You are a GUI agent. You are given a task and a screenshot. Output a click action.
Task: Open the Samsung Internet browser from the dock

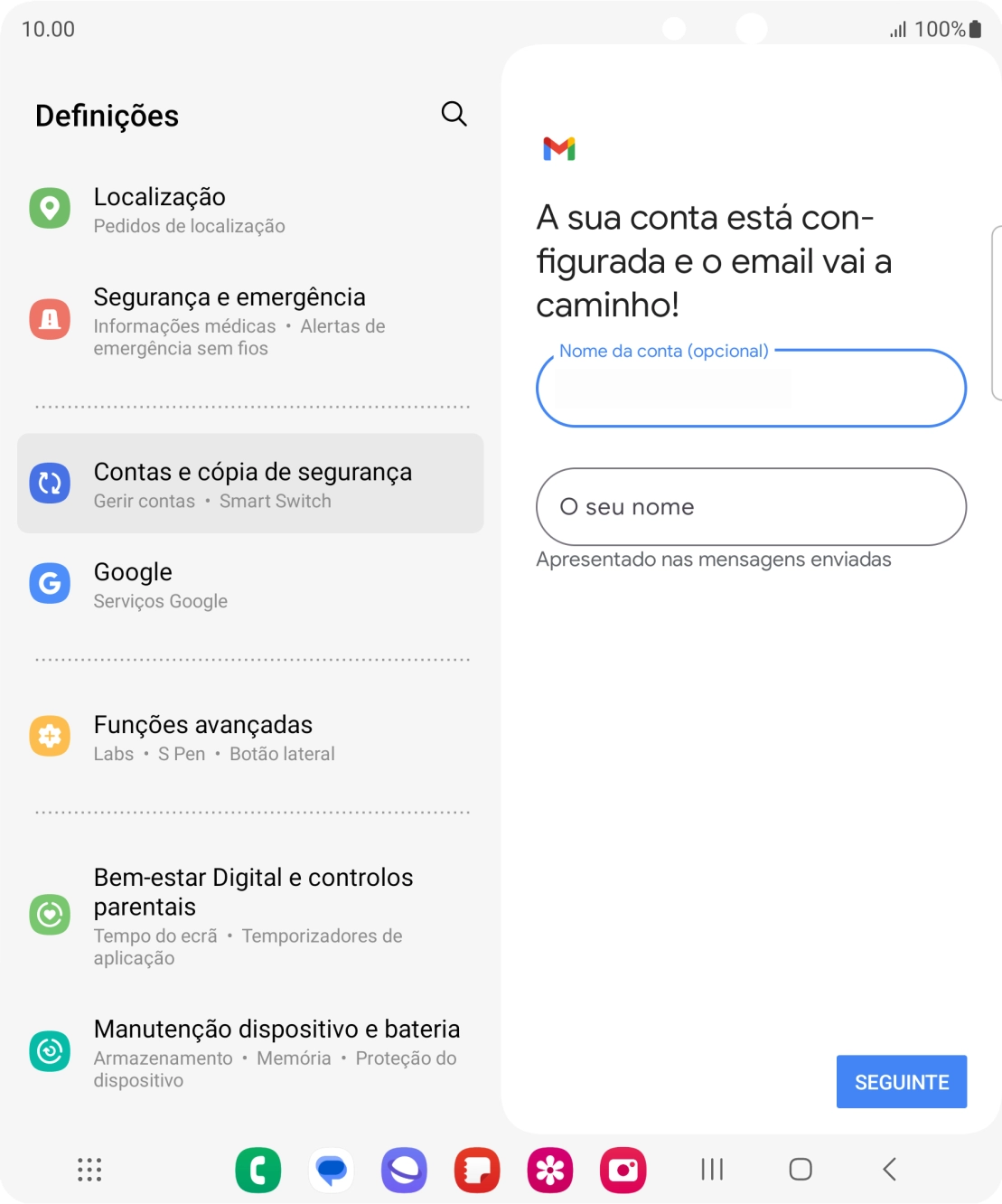pos(404,1171)
